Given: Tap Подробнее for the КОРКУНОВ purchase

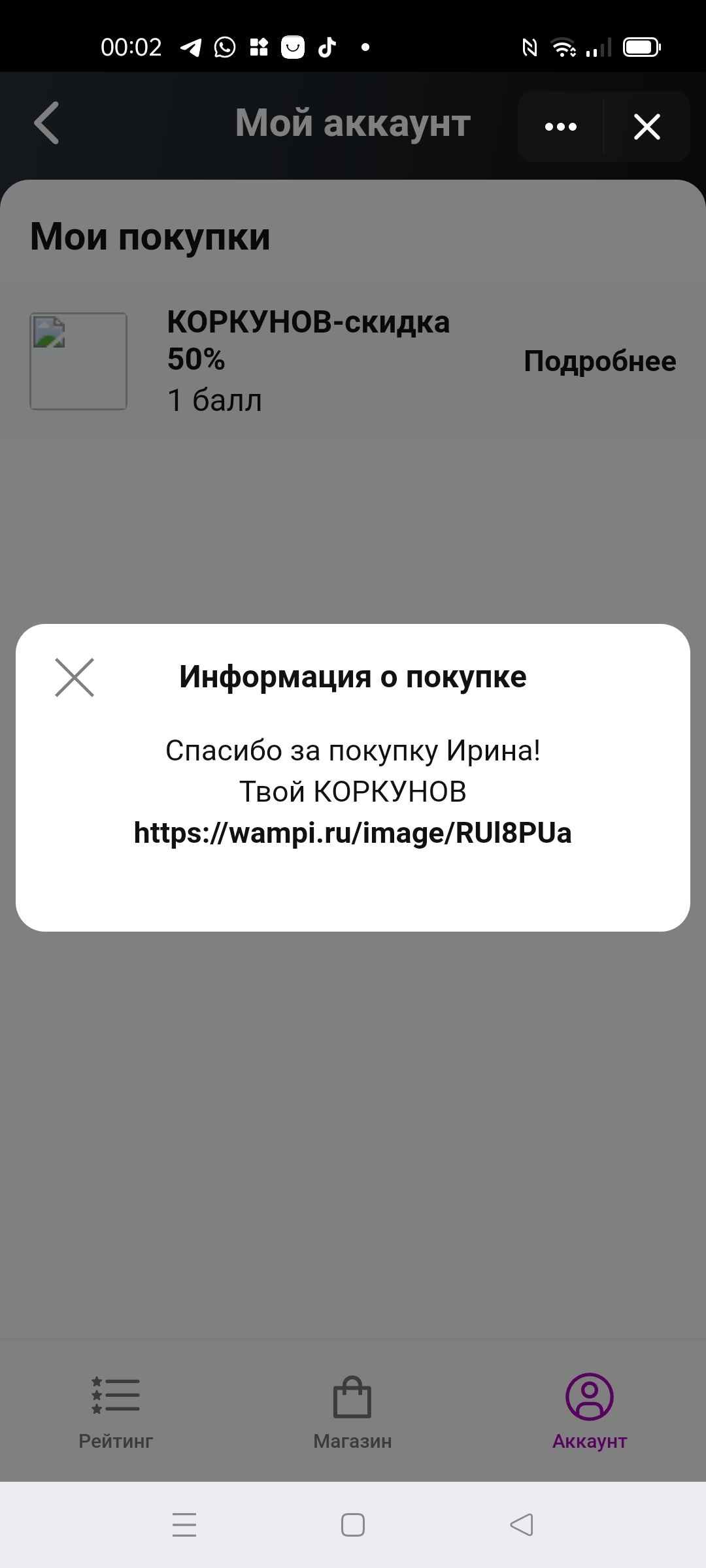Looking at the screenshot, I should point(600,361).
